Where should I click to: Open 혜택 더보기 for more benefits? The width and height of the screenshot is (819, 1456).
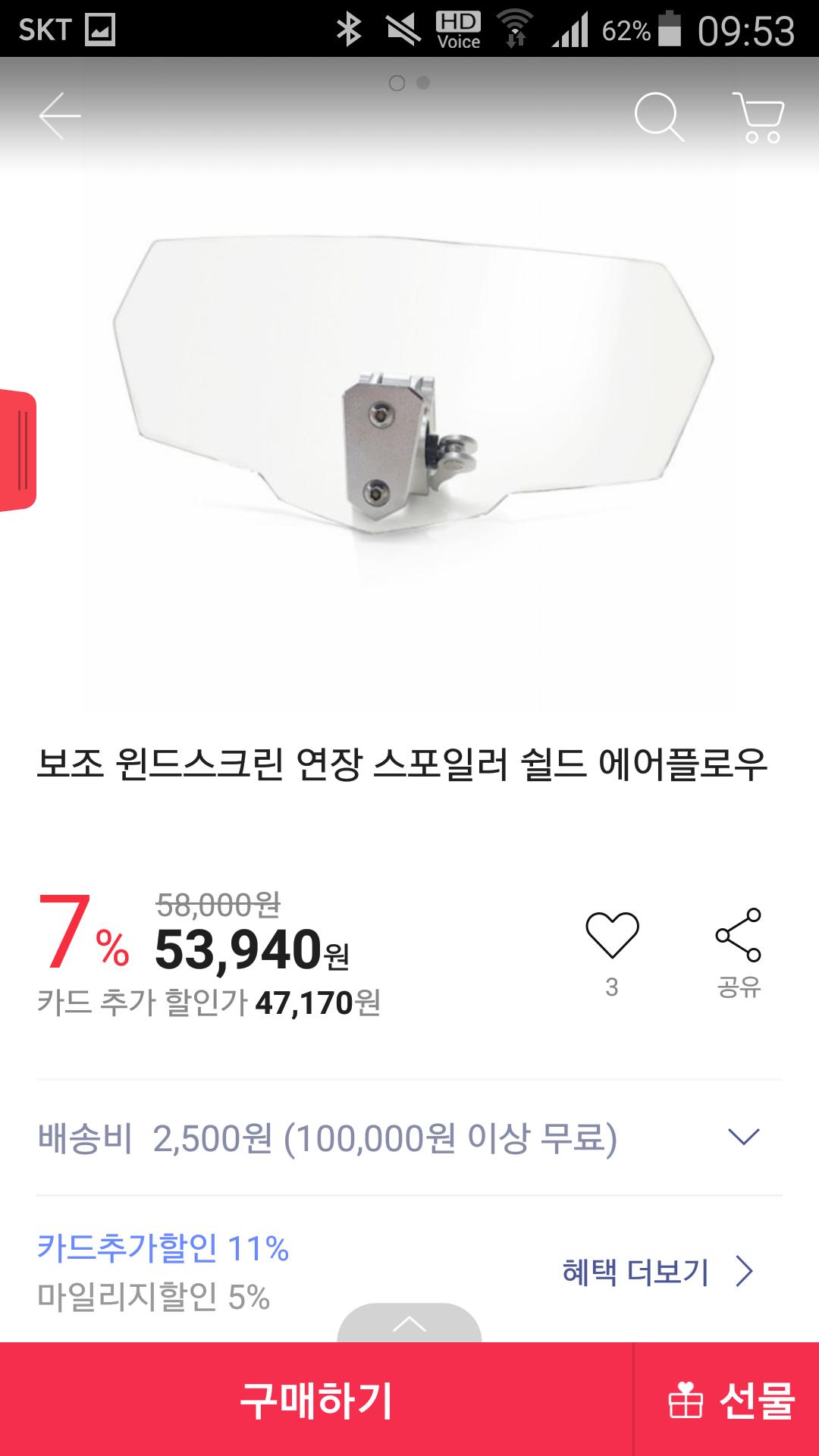657,1272
